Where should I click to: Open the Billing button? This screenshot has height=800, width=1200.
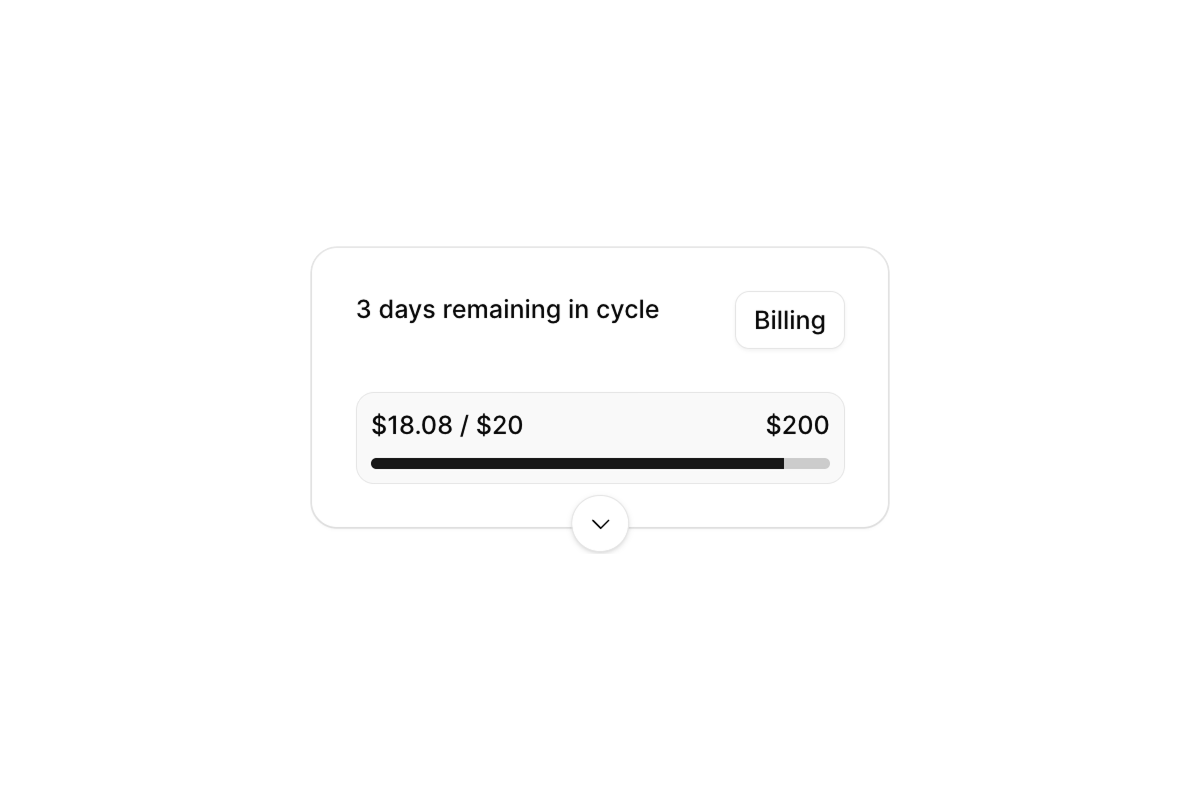789,320
